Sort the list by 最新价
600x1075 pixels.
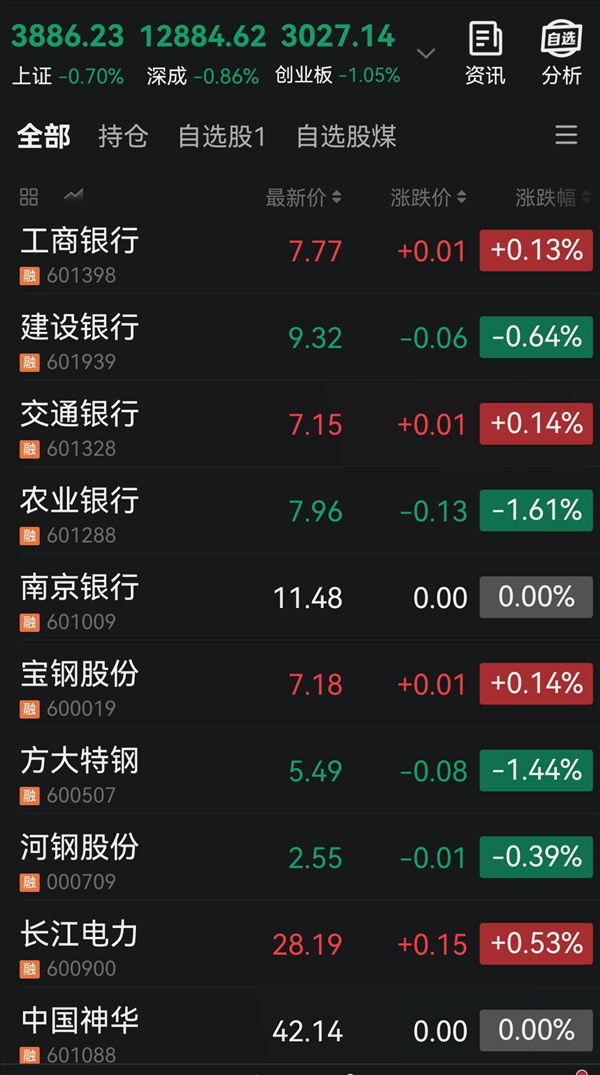[303, 198]
